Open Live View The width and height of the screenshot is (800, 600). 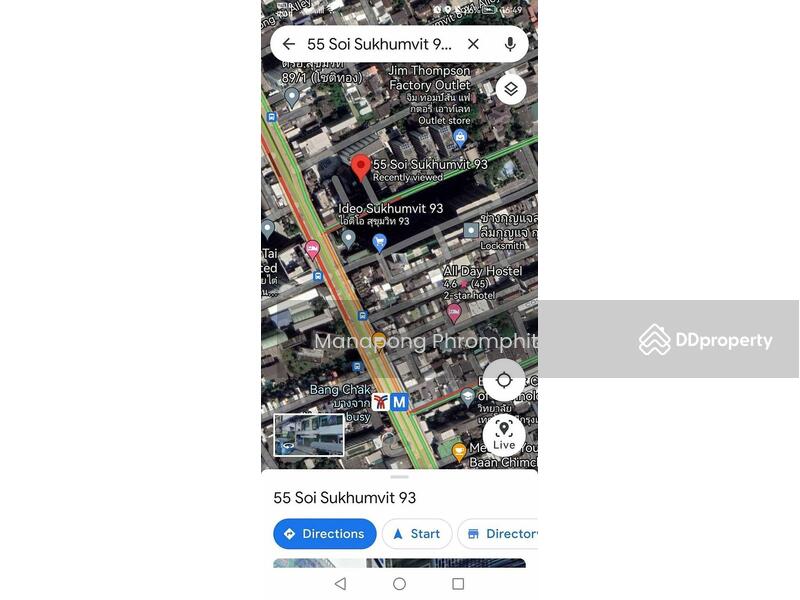(504, 435)
